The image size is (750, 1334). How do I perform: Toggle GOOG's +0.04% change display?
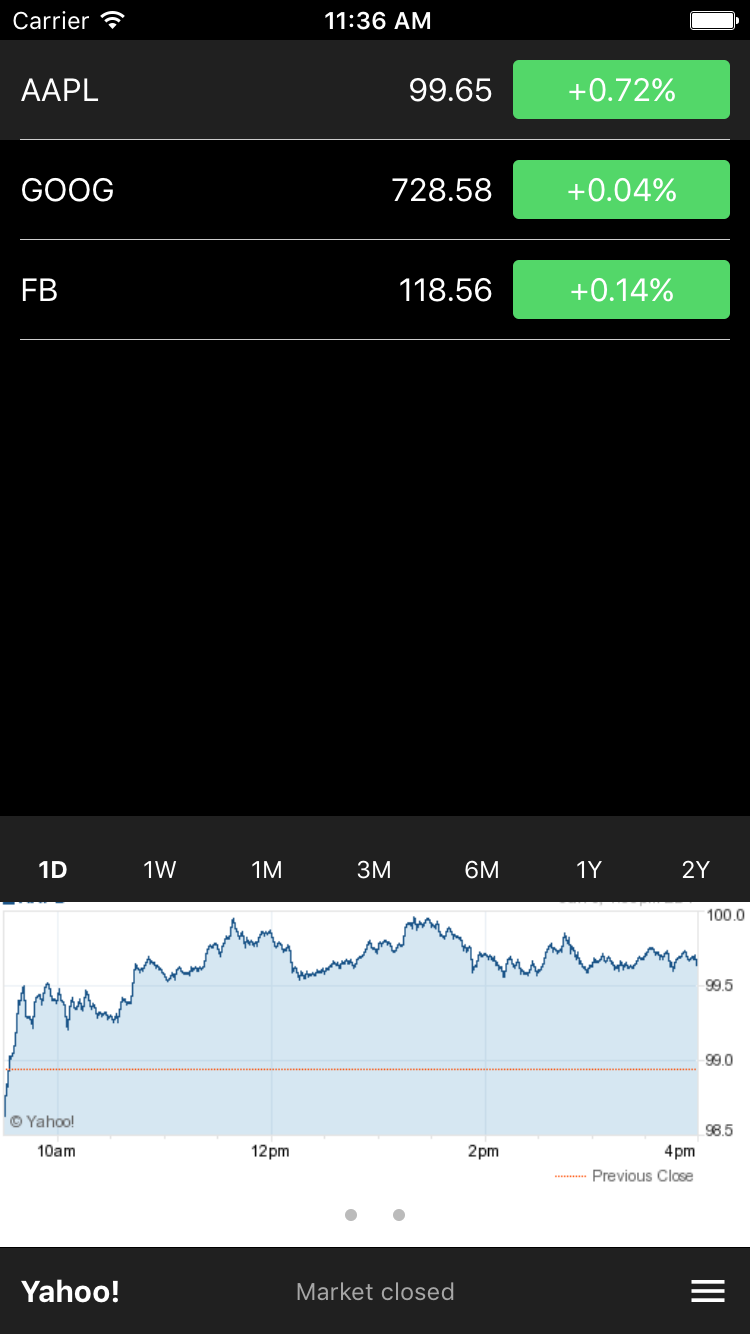(621, 190)
